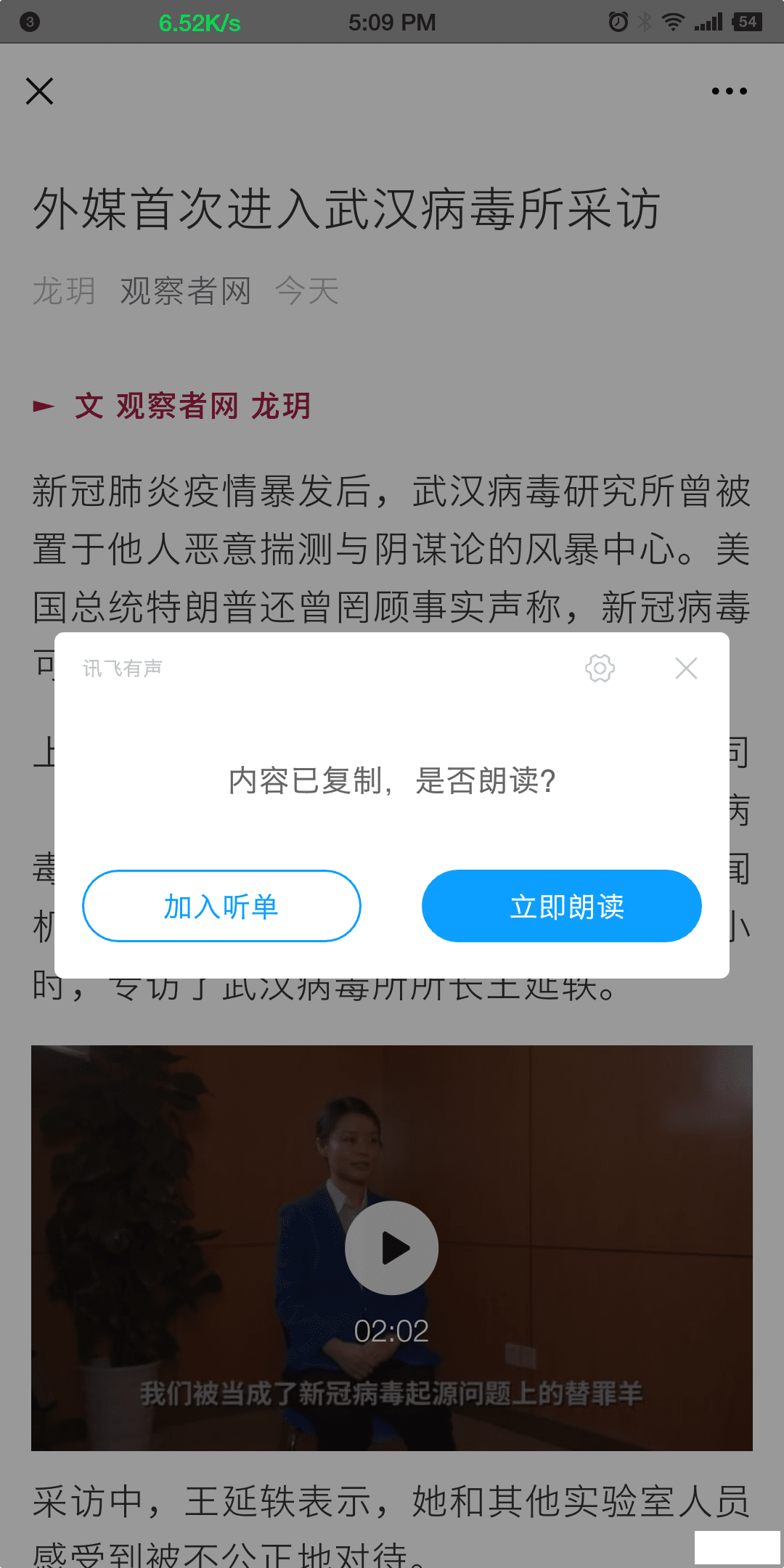The image size is (784, 1568).
Task: Dismiss the 讯飞有声 read-aloud dialog
Action: coord(686,668)
